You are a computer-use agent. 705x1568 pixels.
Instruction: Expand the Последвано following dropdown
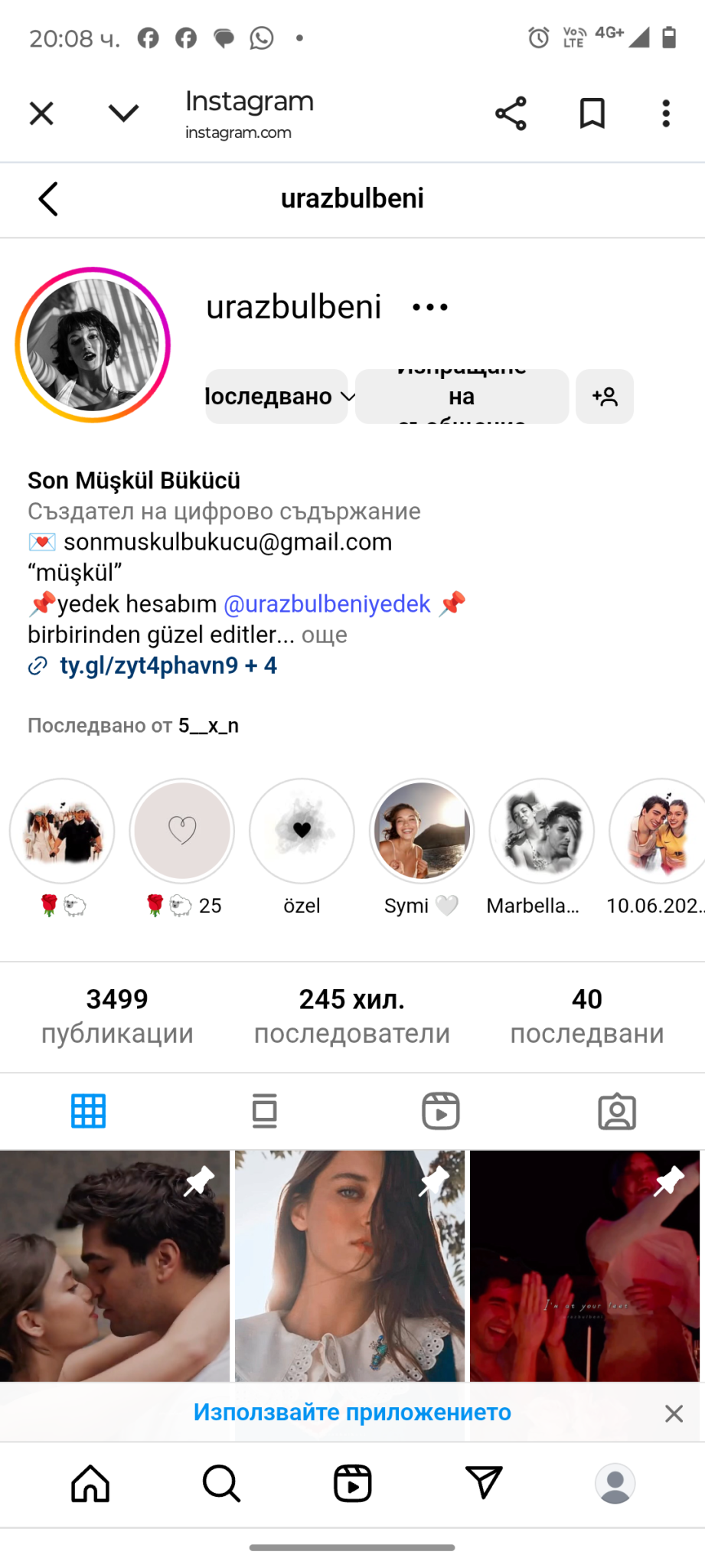277,397
